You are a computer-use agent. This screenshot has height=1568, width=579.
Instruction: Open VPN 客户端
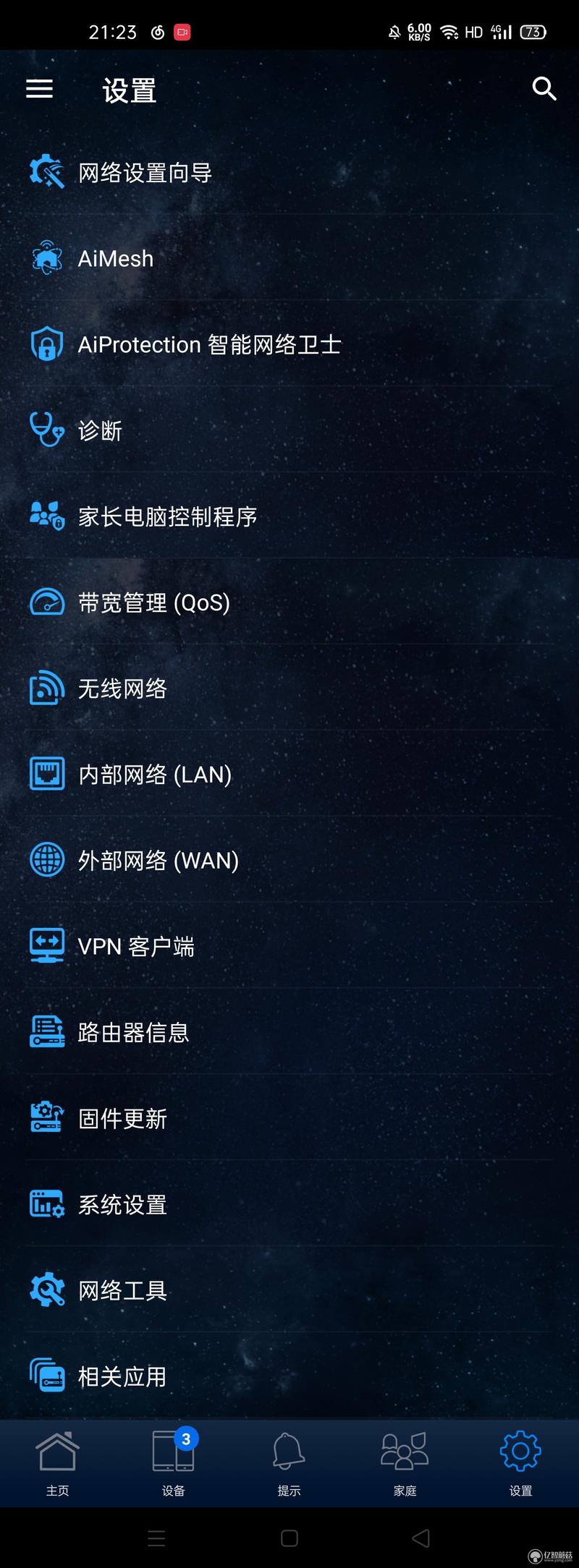point(135,947)
